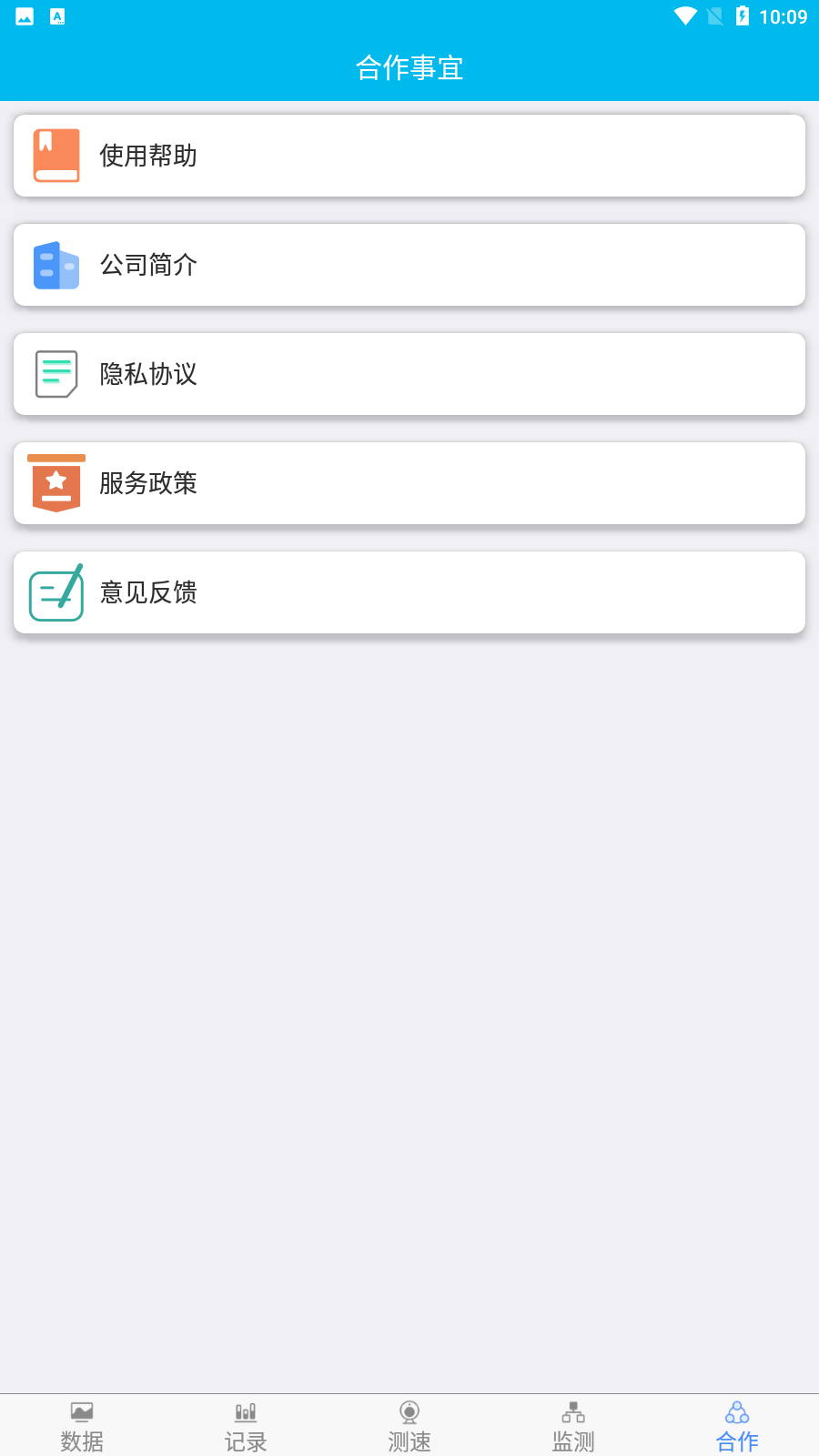Select the green pencil icon beside 意见反馈
Image resolution: width=819 pixels, height=1456 pixels.
56,592
